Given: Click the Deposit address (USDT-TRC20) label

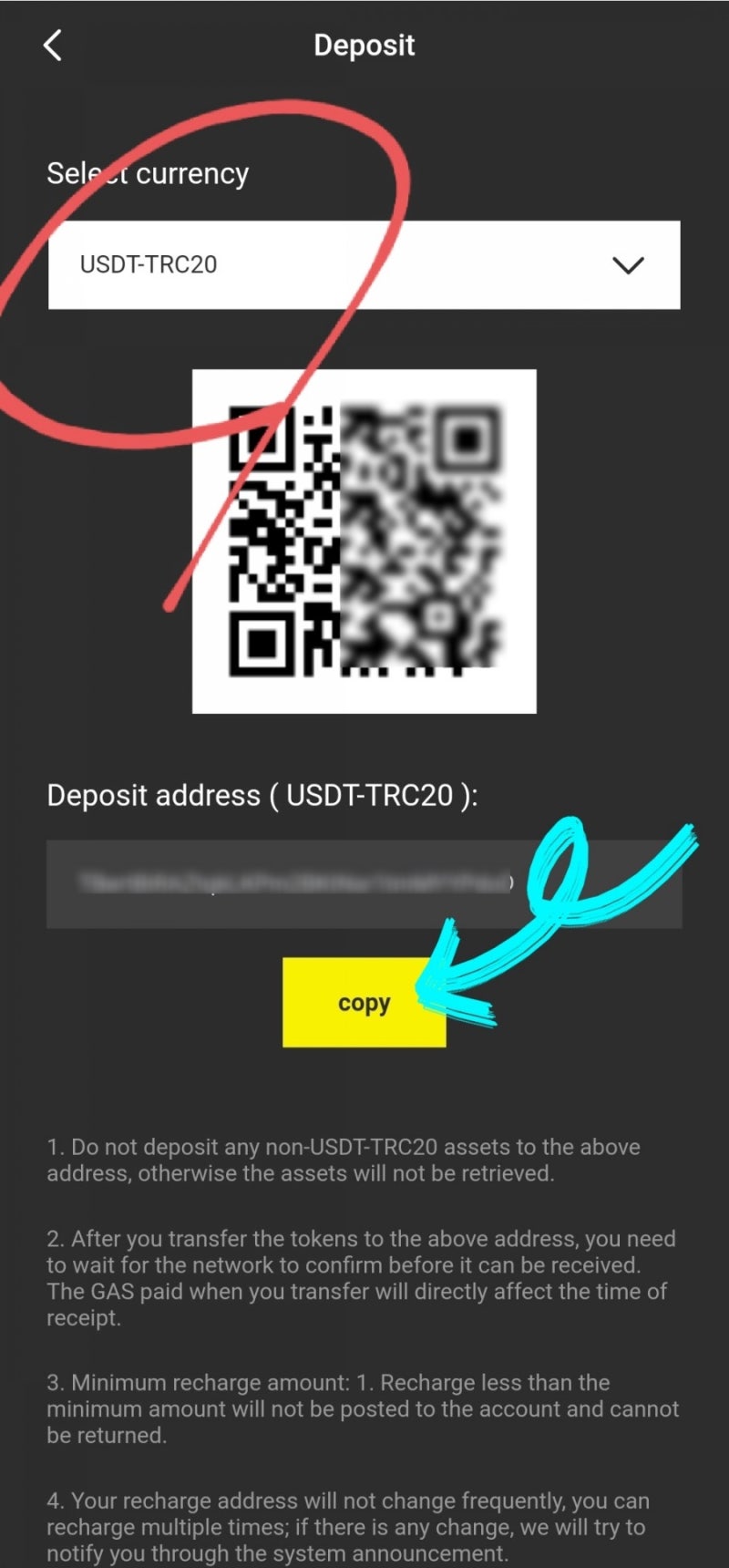Looking at the screenshot, I should (264, 795).
